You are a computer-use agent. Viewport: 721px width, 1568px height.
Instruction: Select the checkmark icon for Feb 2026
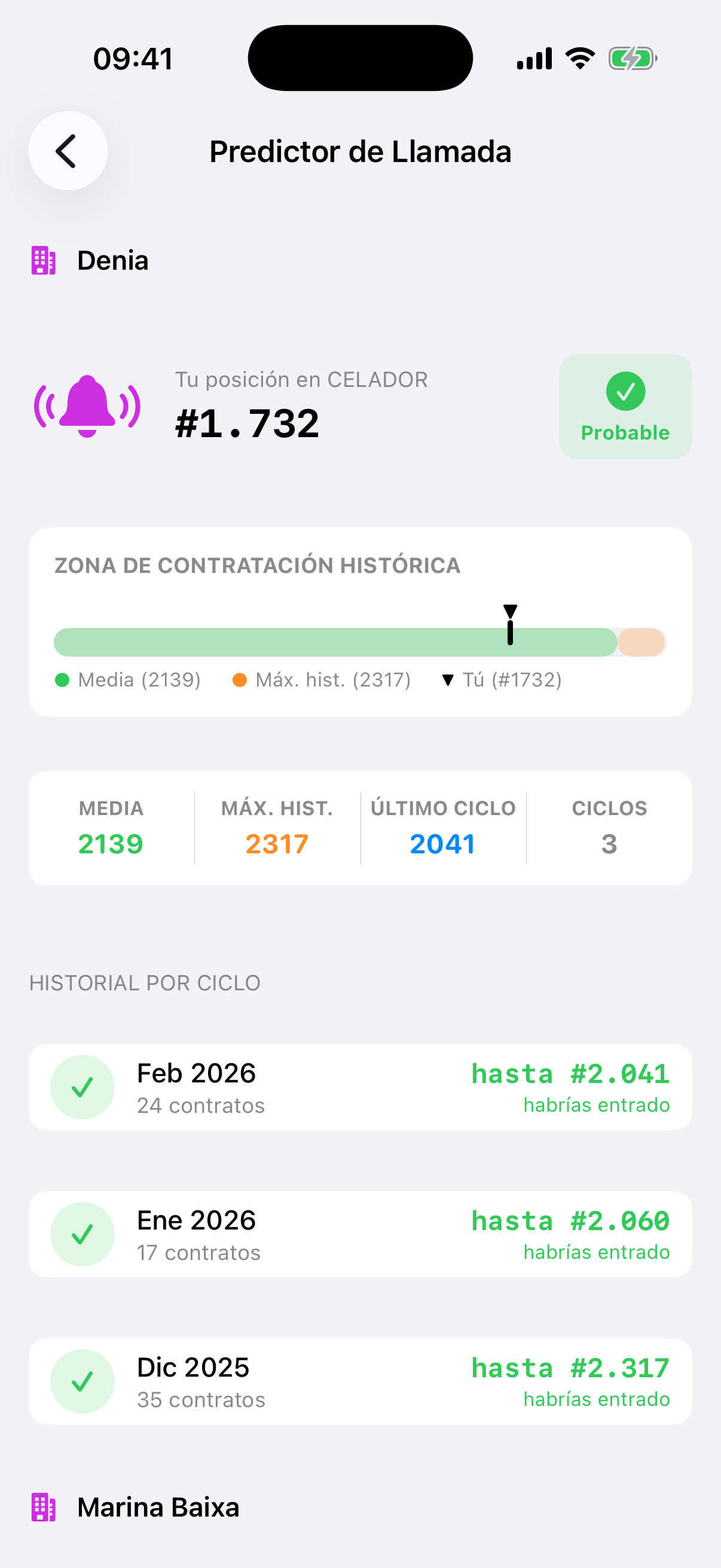(x=83, y=1087)
